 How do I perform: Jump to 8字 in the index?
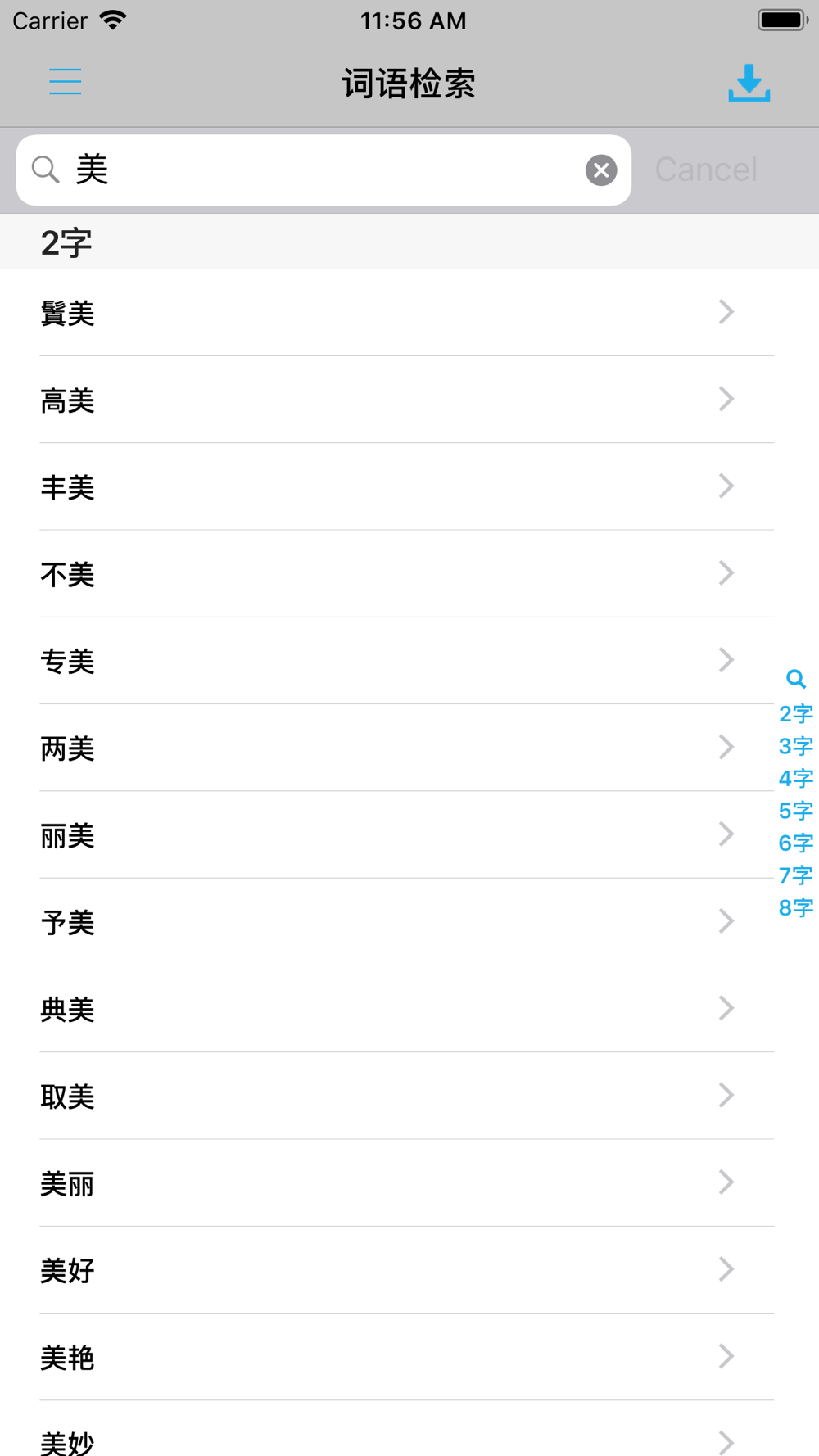[x=795, y=907]
